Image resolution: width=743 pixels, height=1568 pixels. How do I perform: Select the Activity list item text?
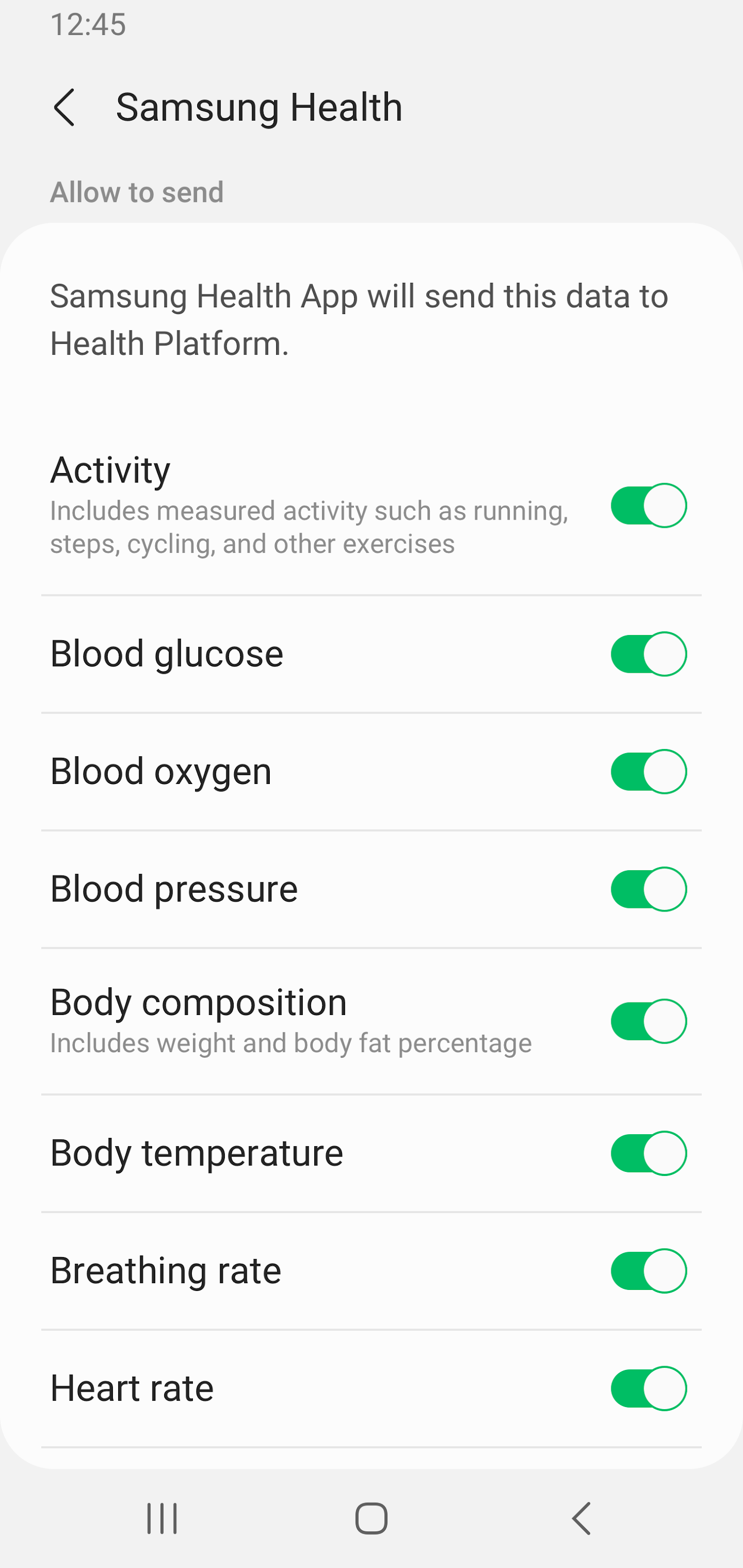(110, 469)
